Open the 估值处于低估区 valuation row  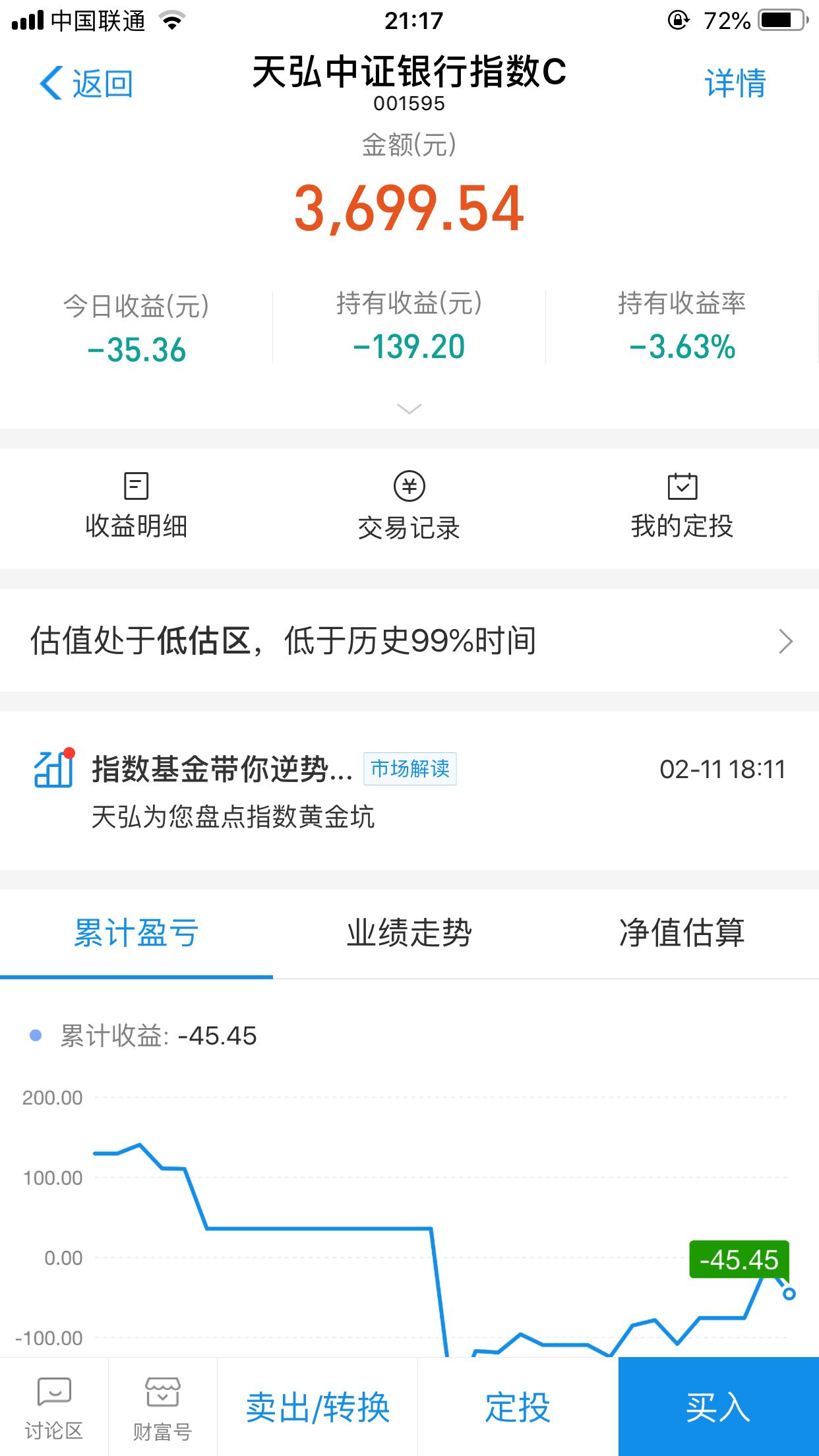click(409, 641)
